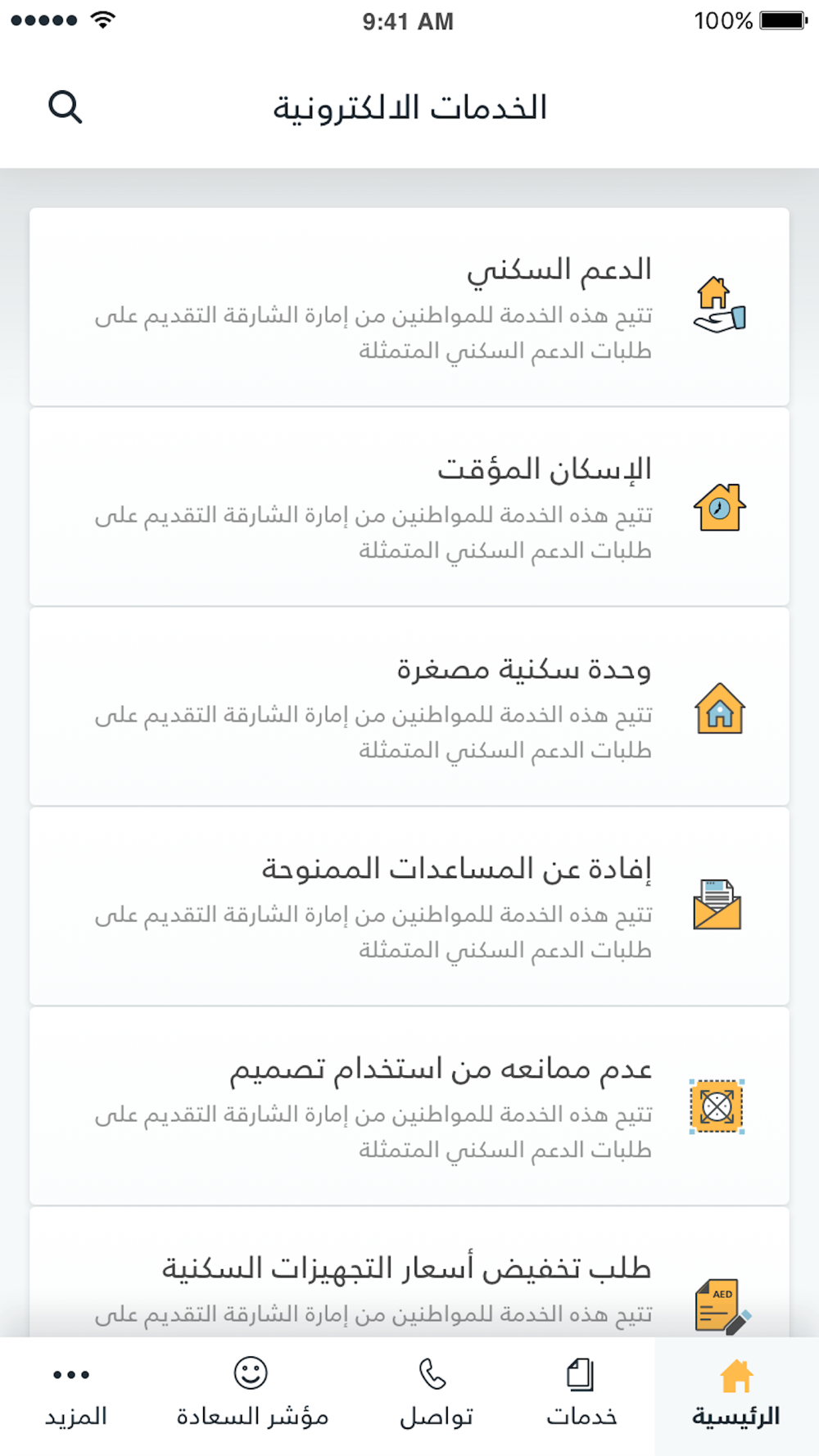Open the search icon in the header
This screenshot has width=819, height=1456.
point(66,106)
